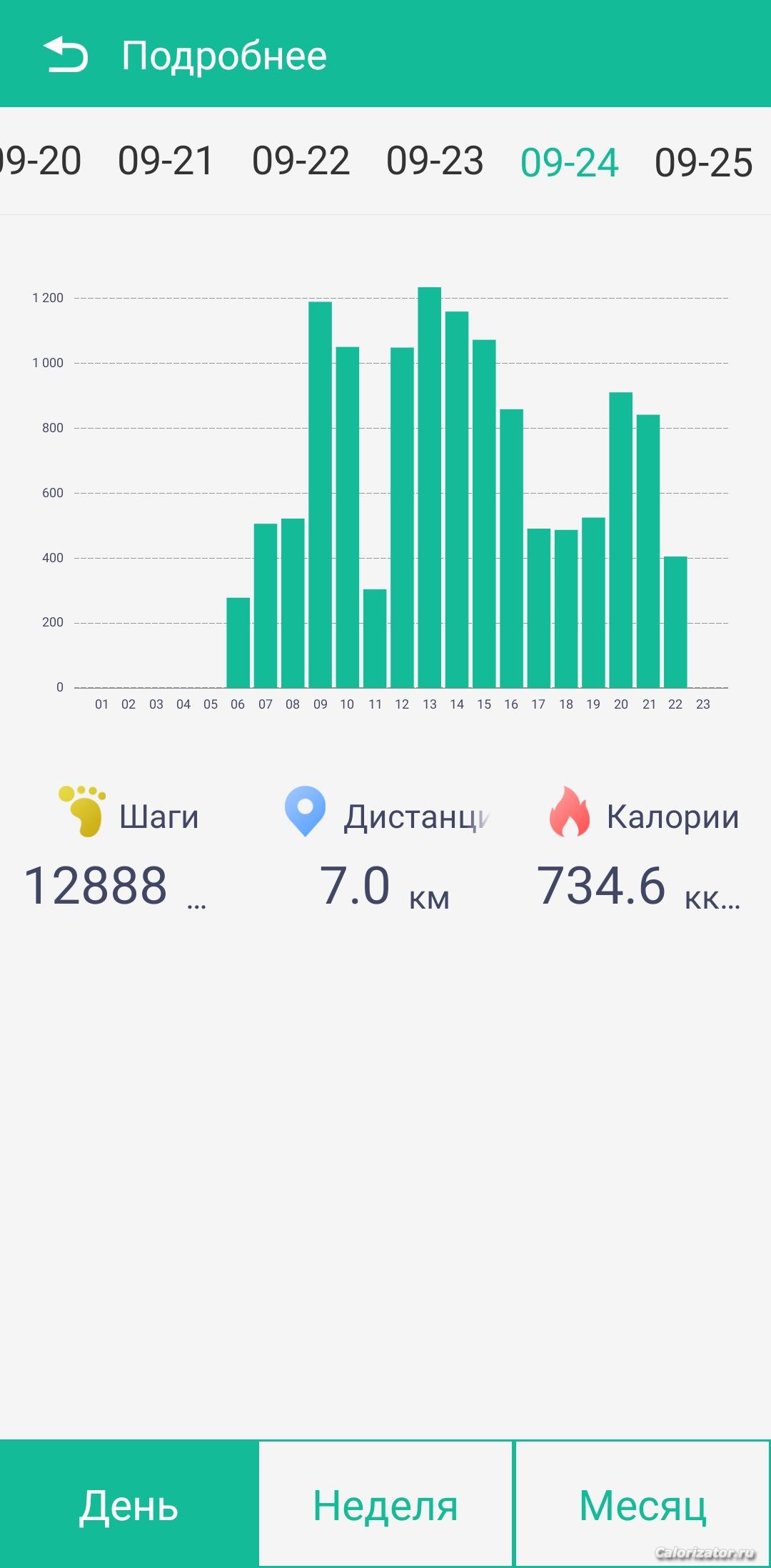Select the День view tab
This screenshot has width=771, height=1568.
pyautogui.click(x=128, y=1504)
